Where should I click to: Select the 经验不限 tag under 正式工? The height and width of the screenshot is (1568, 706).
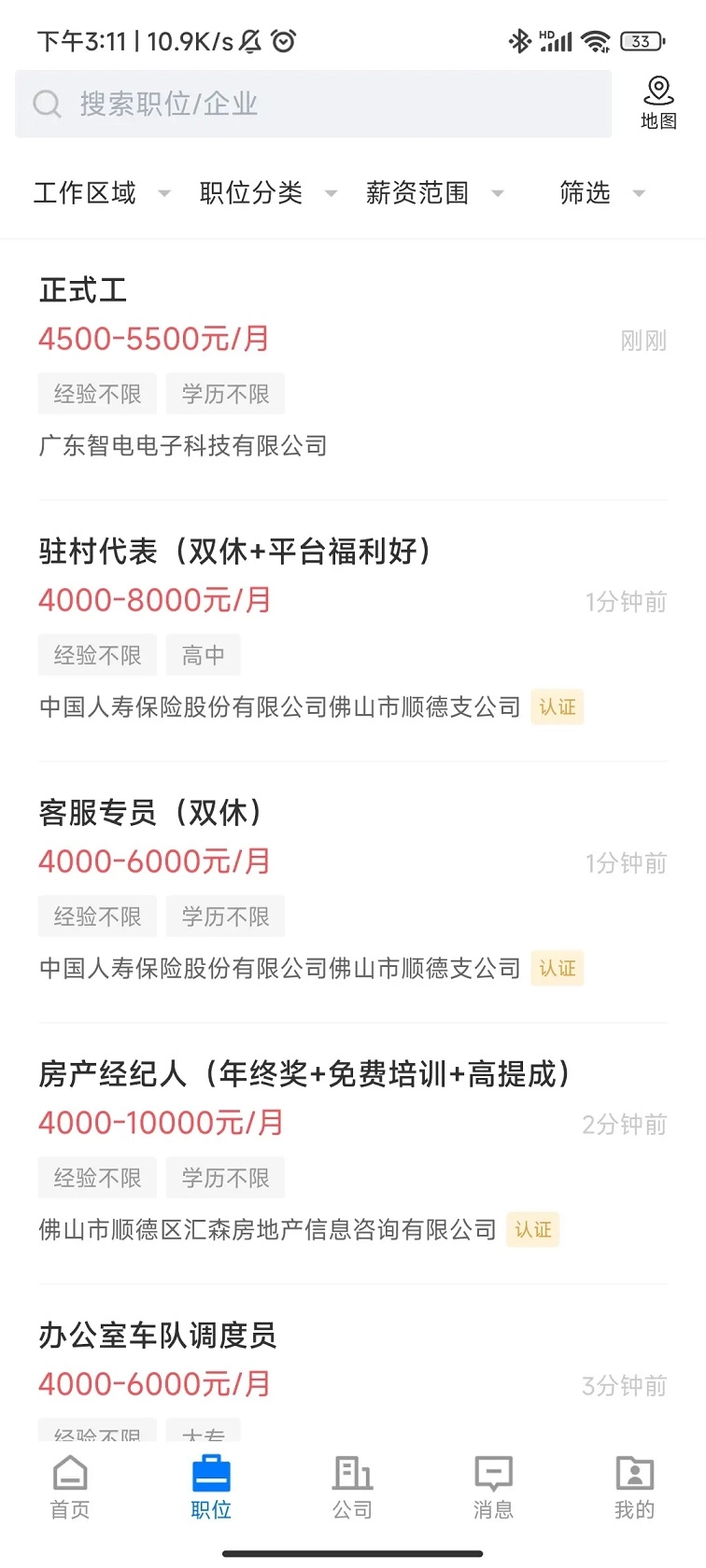[96, 393]
